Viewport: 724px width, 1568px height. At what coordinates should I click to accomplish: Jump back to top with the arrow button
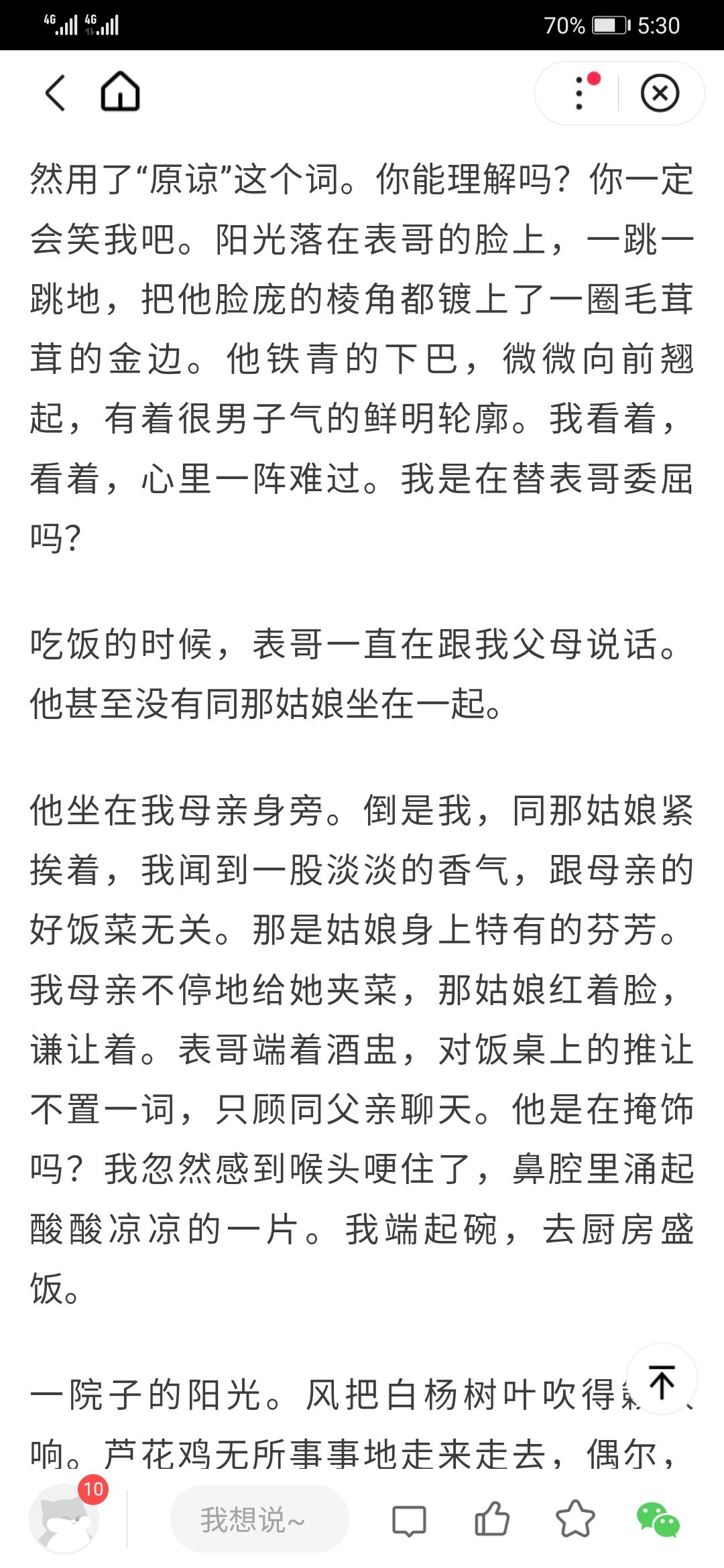(662, 1379)
